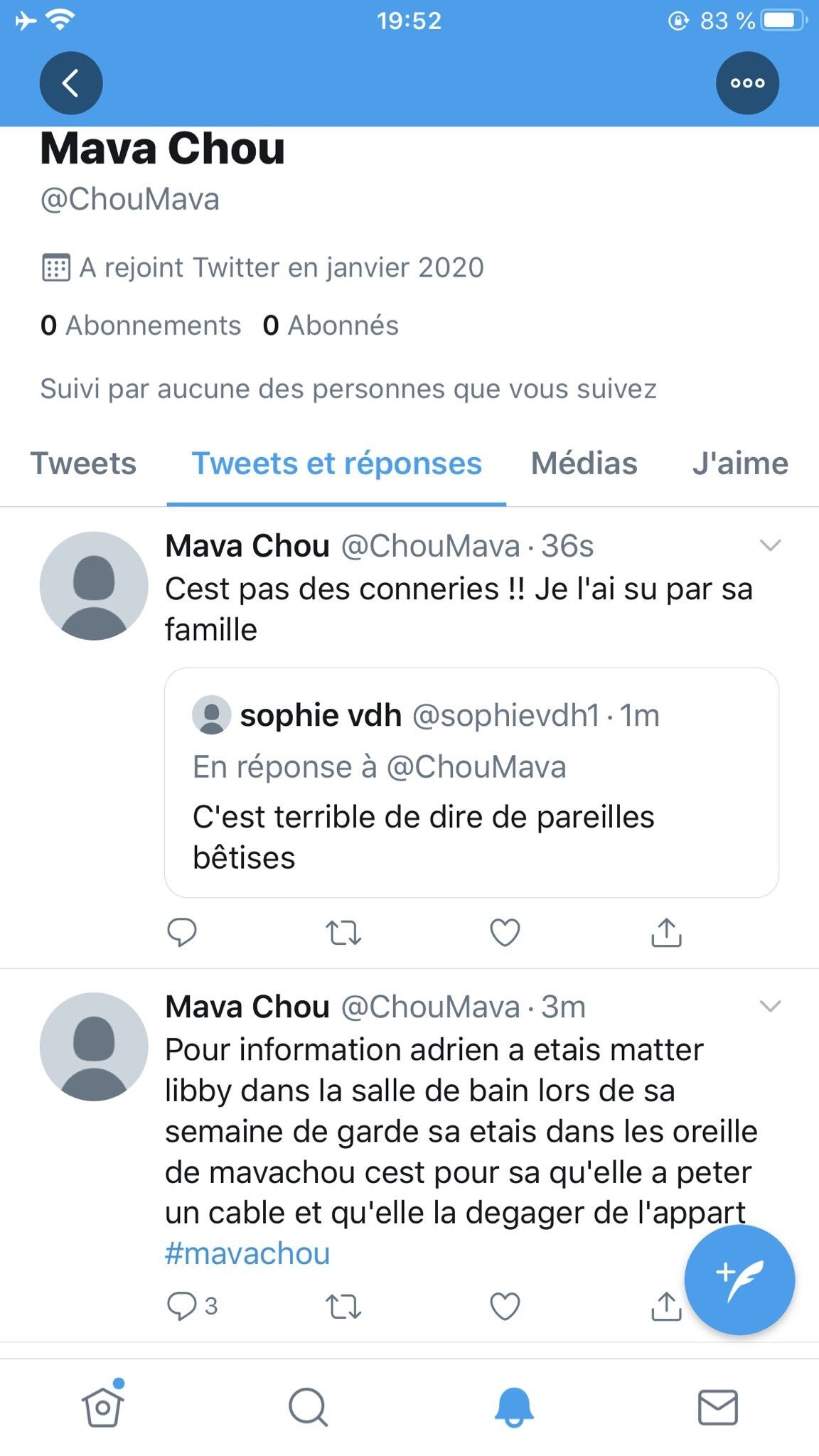Reply to the 'Cest pas des conneries' tweet

click(181, 932)
